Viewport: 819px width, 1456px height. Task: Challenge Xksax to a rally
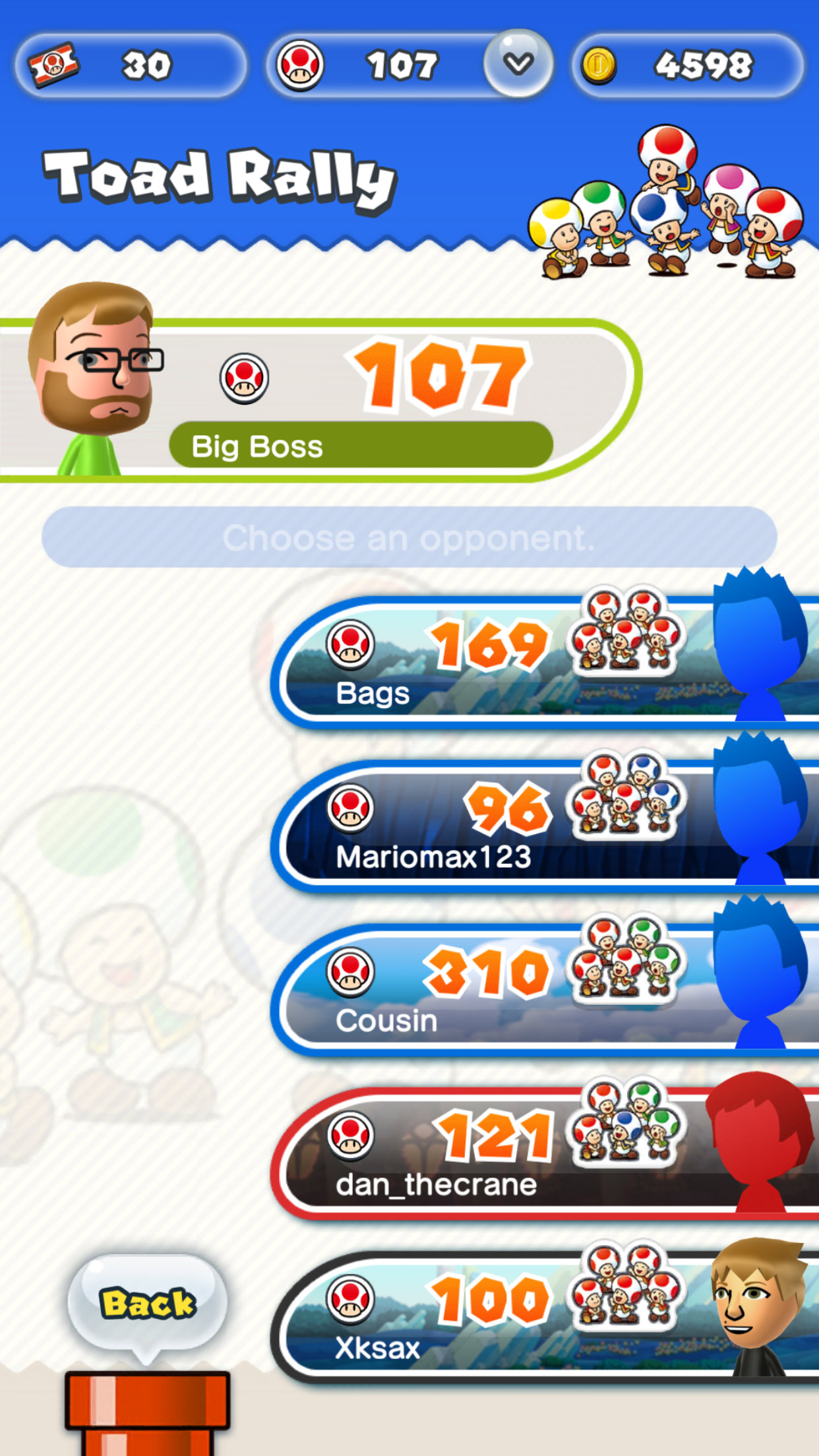545,1317
